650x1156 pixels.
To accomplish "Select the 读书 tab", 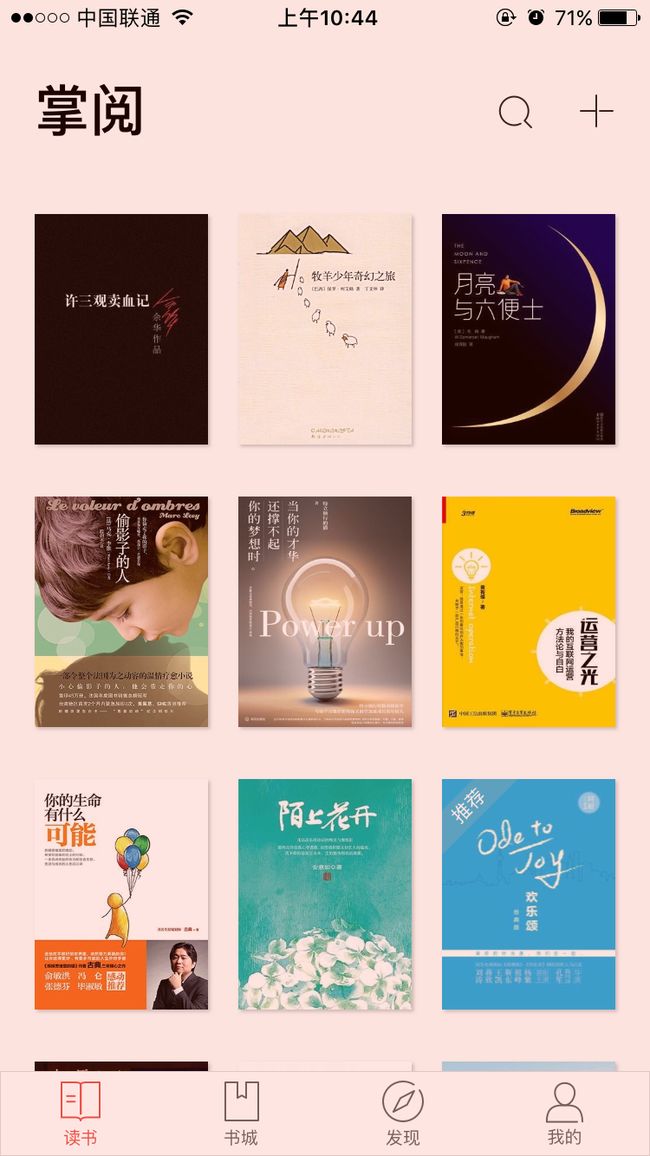I will click(80, 1113).
